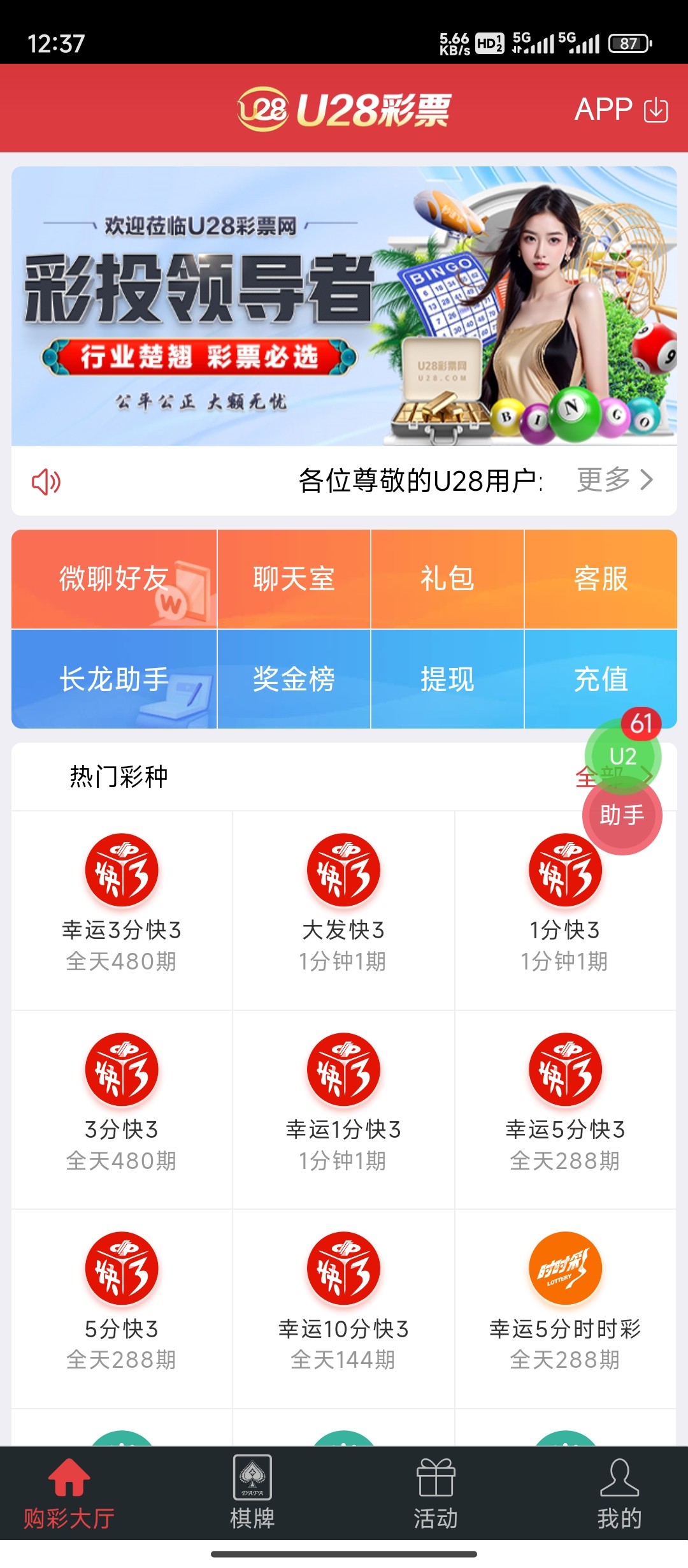Tap the APP download button
The image size is (688, 1568).
[620, 110]
